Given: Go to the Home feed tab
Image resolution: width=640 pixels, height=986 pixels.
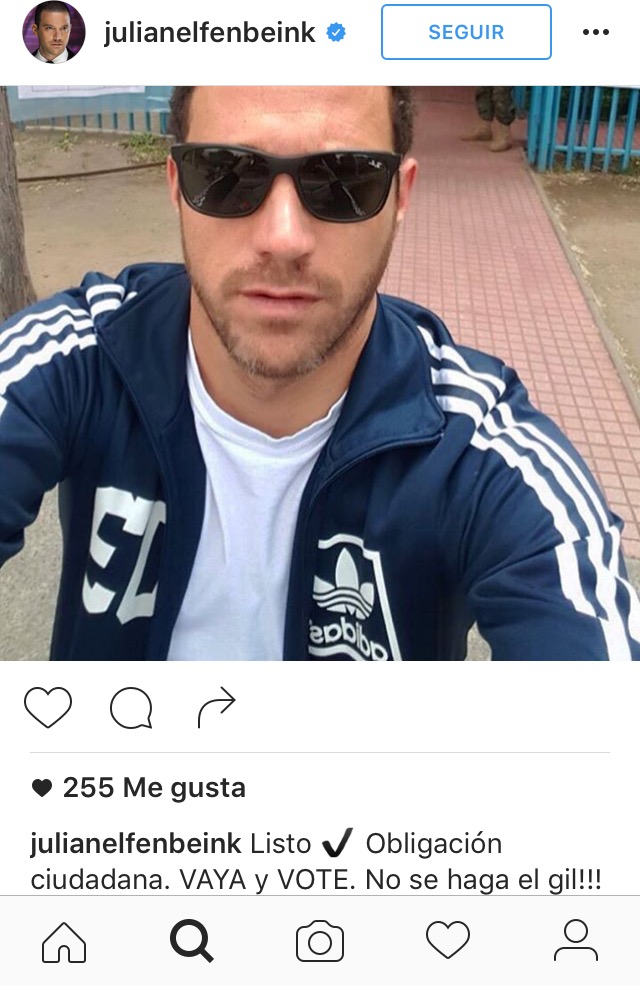Looking at the screenshot, I should pyautogui.click(x=64, y=941).
